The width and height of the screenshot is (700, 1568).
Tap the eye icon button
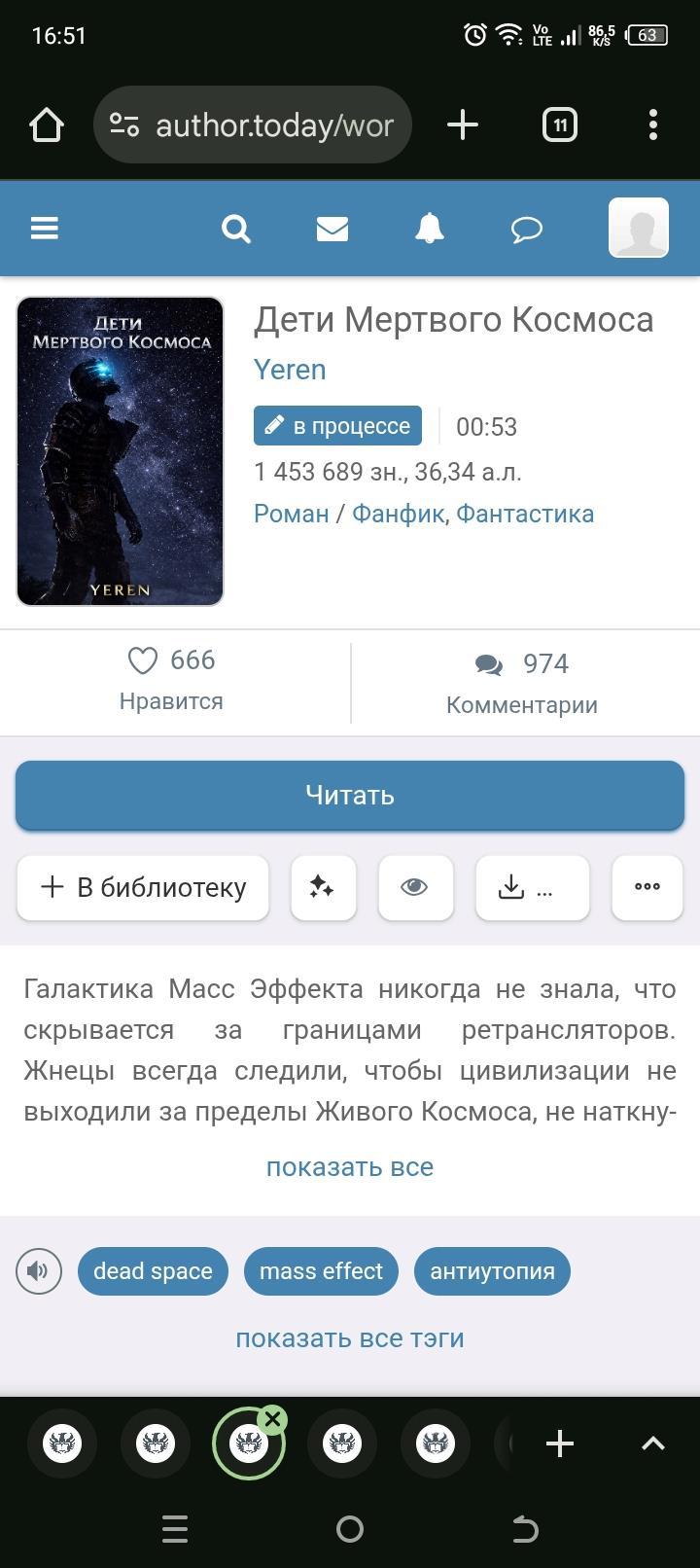(415, 887)
